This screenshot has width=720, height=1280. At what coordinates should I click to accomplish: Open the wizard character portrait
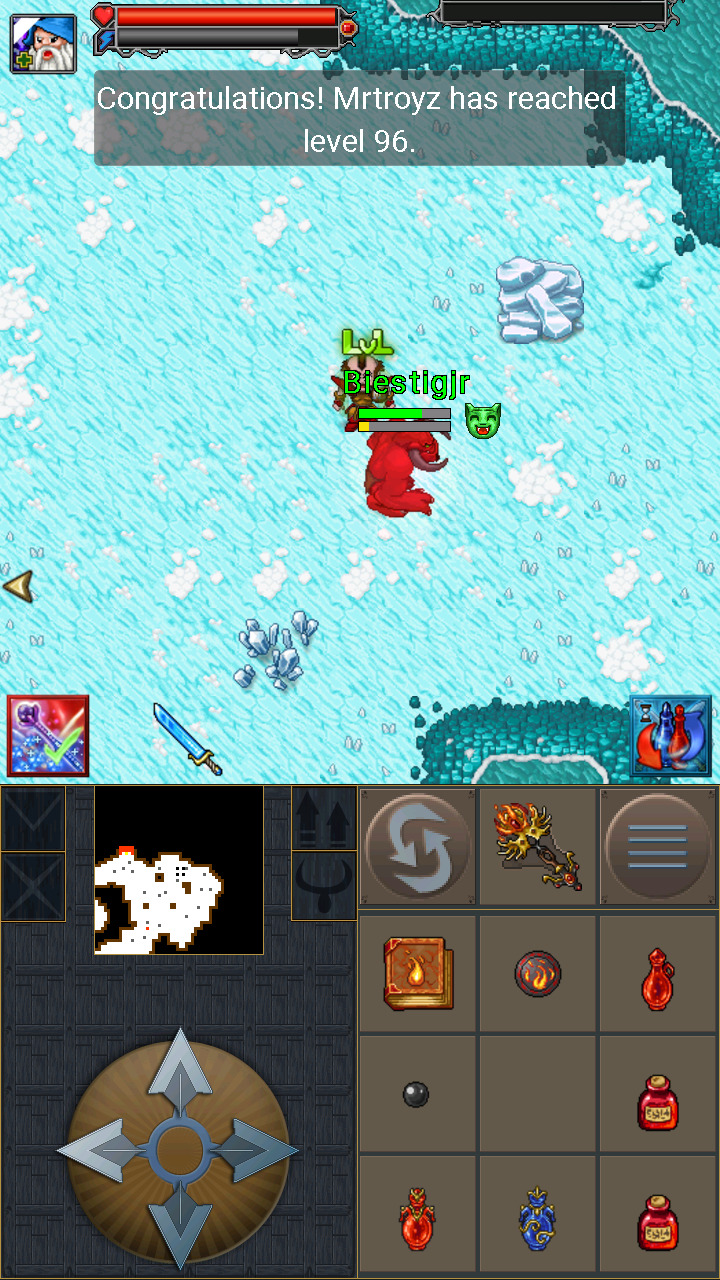click(44, 43)
